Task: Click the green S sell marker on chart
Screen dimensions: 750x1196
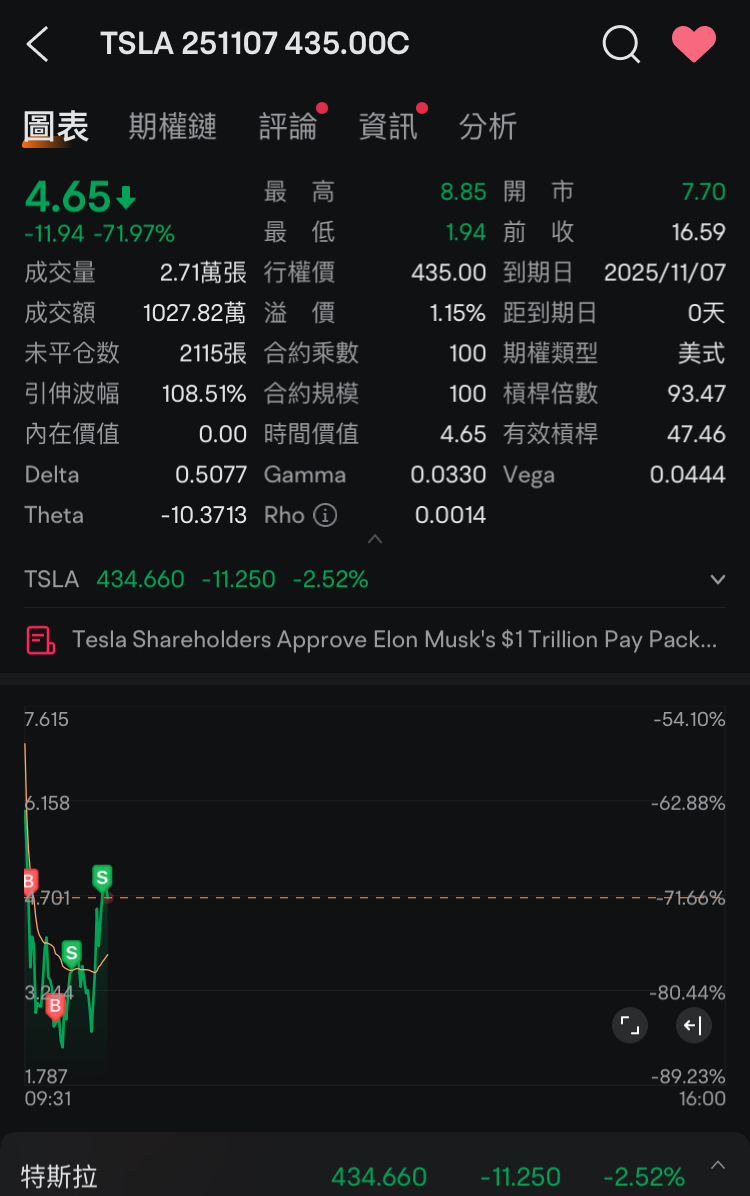Action: click(101, 877)
